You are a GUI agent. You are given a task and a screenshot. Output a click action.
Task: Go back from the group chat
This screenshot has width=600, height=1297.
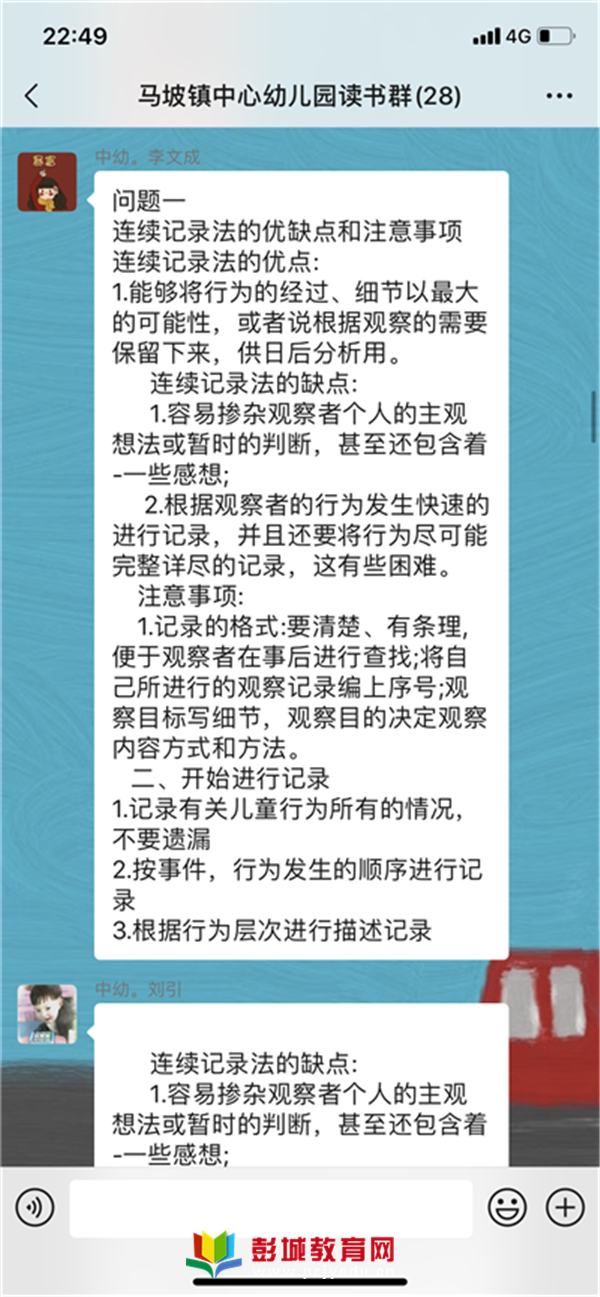[x=32, y=96]
